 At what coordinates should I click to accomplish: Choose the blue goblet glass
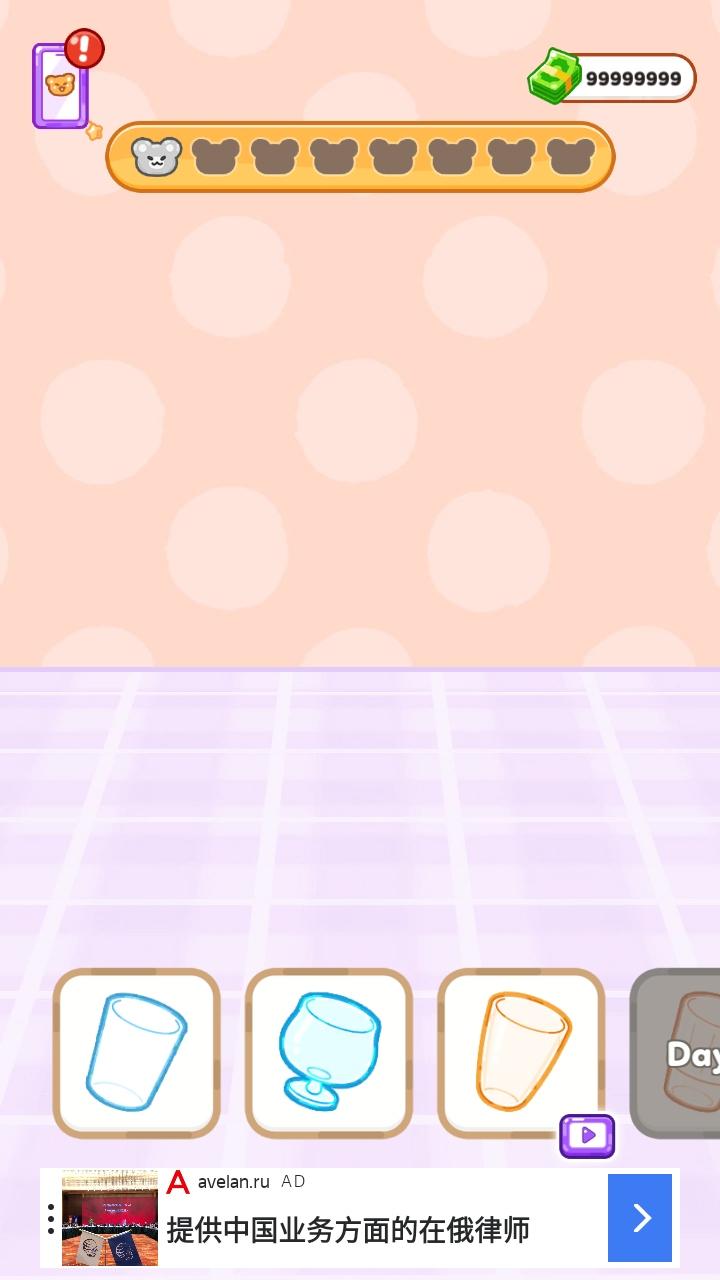(x=329, y=1052)
